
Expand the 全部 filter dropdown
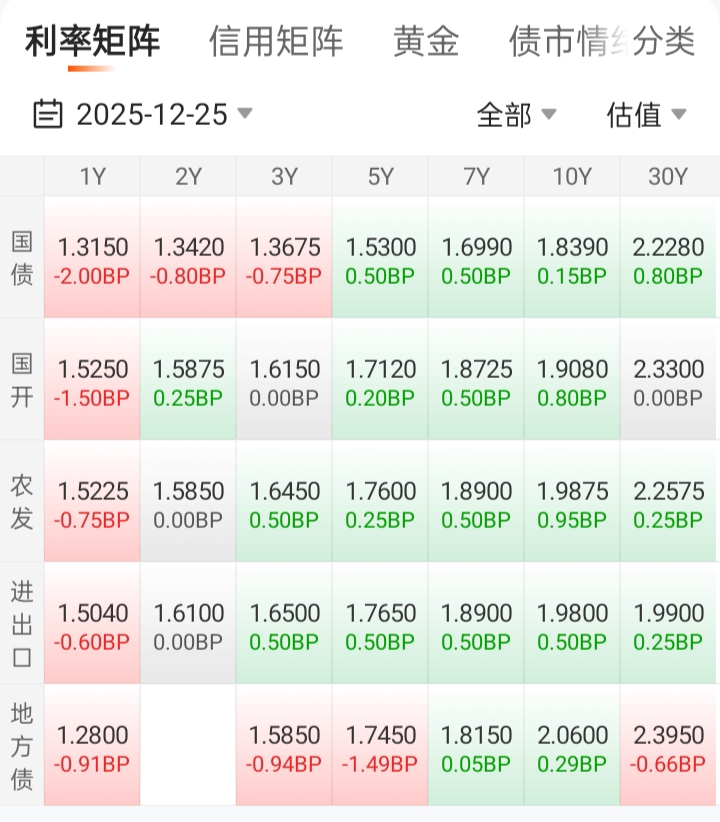(x=516, y=115)
